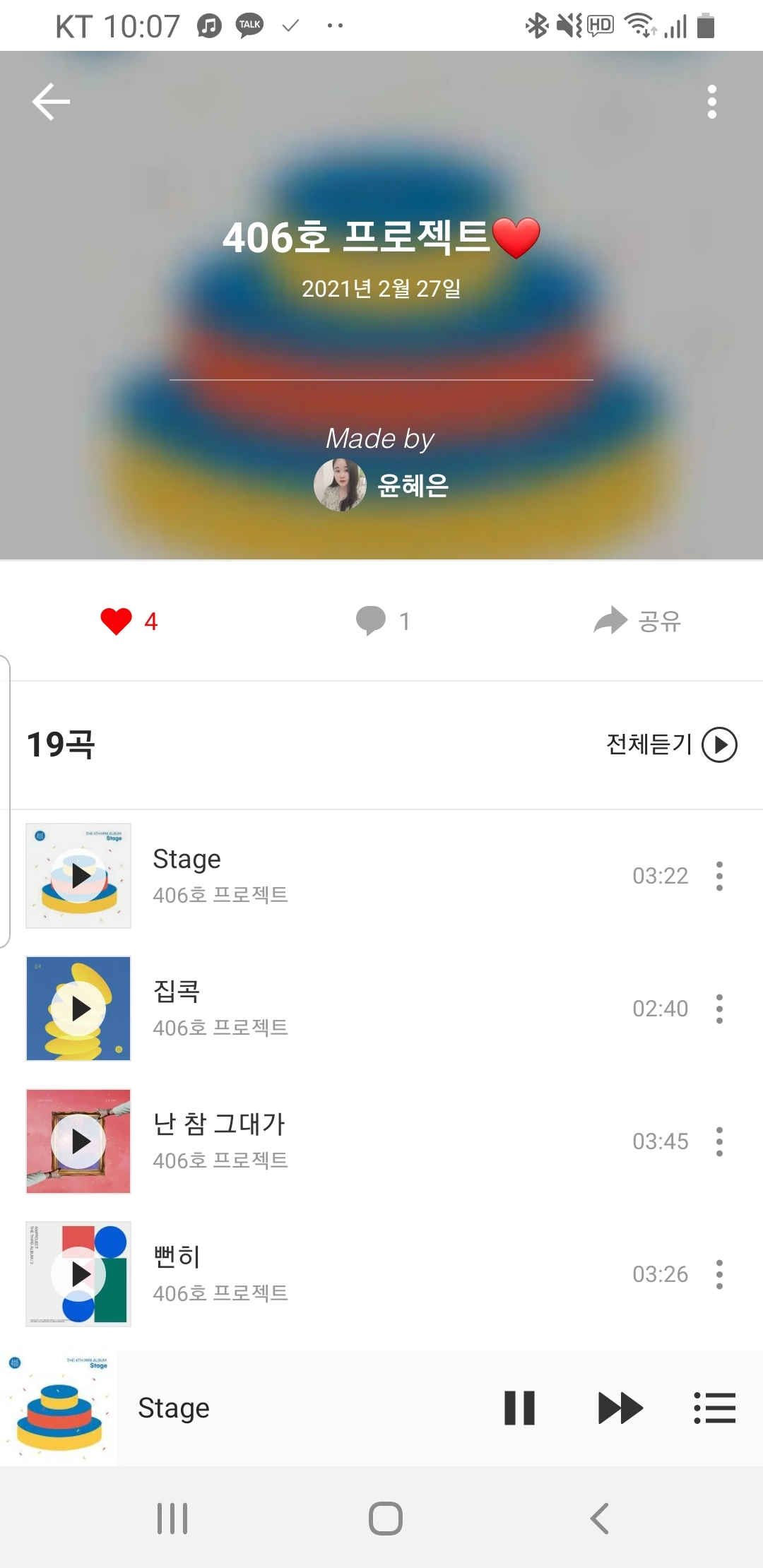
Task: Play all songs with 전체듣기
Action: 671,744
